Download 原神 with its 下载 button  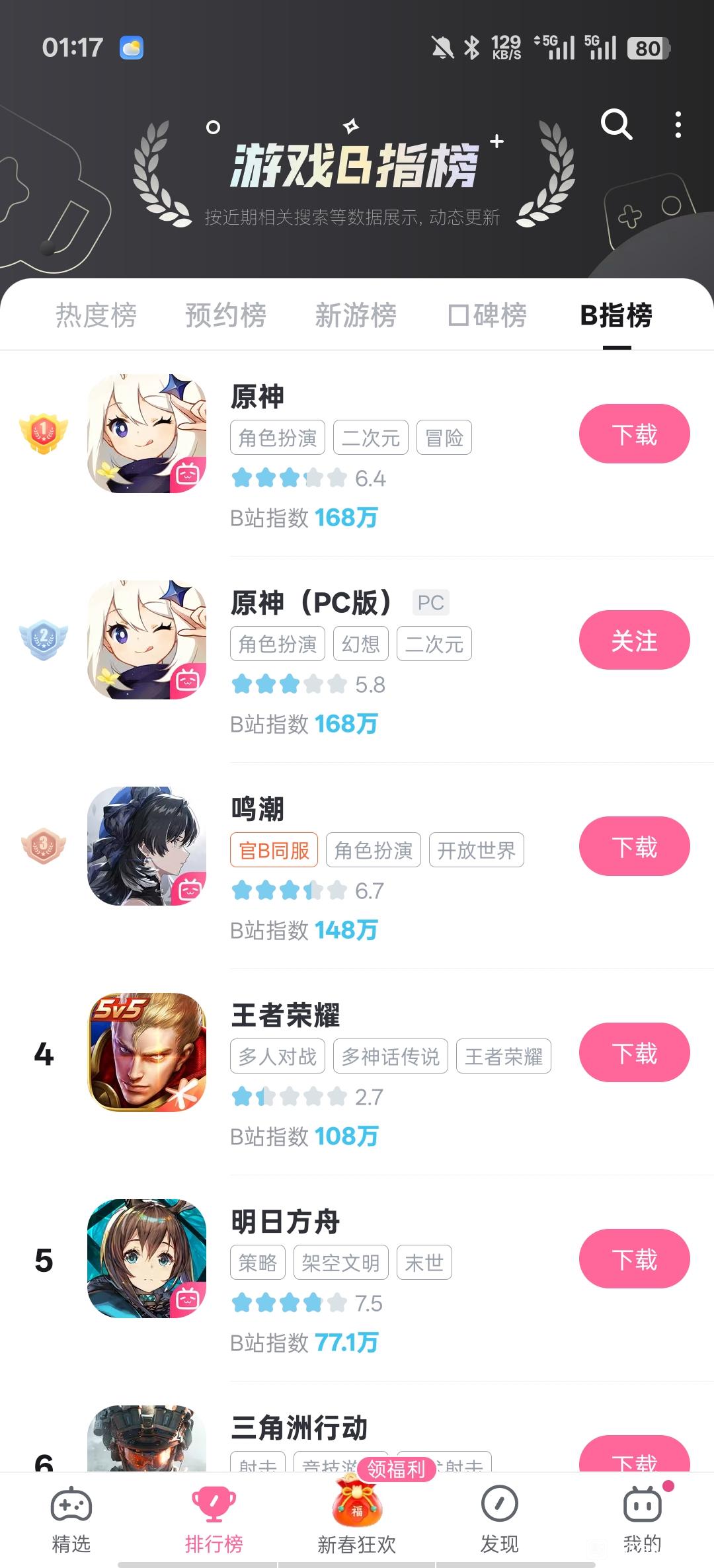click(x=634, y=434)
